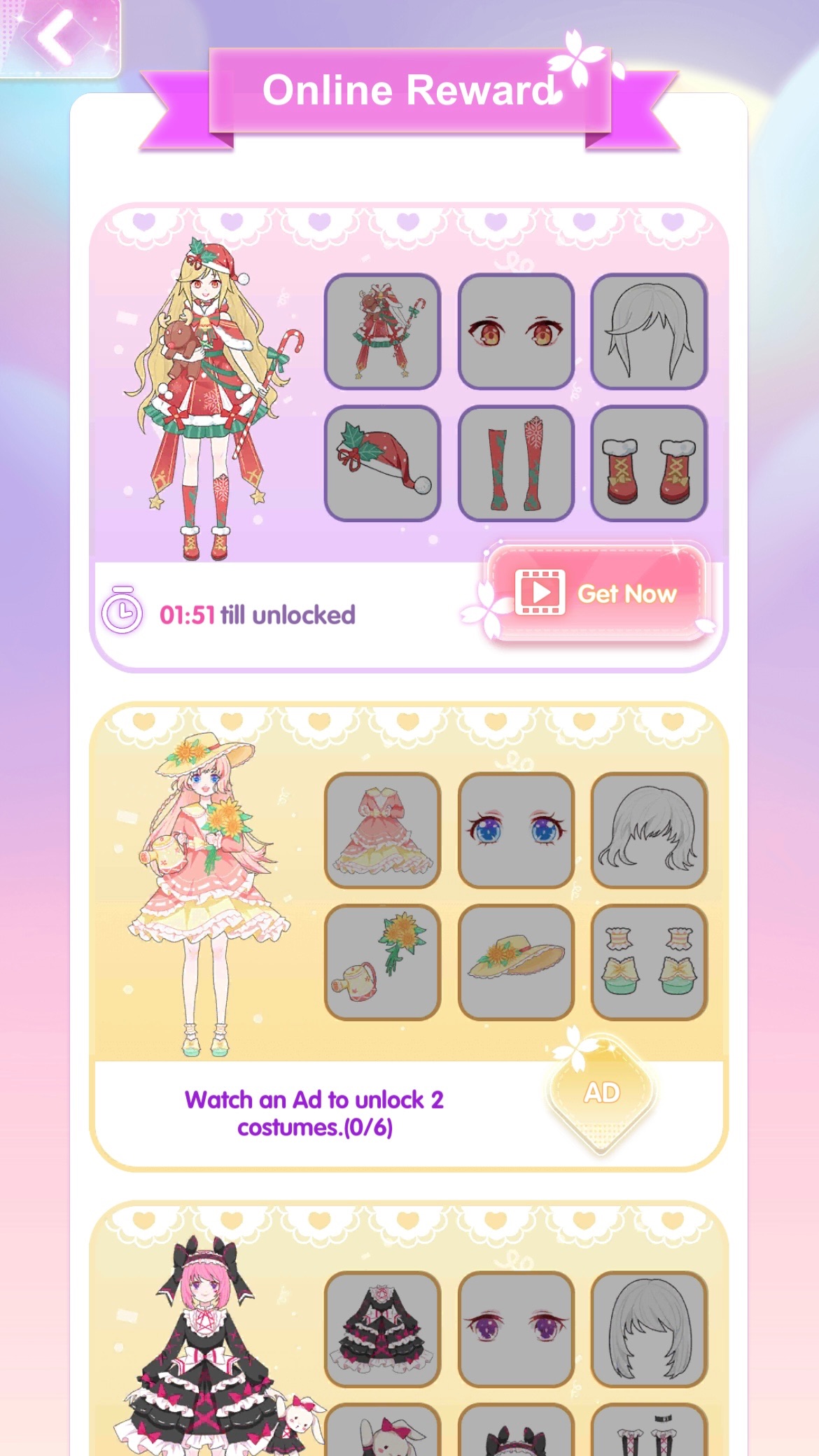Select the Santa hat item tile

coord(383,463)
